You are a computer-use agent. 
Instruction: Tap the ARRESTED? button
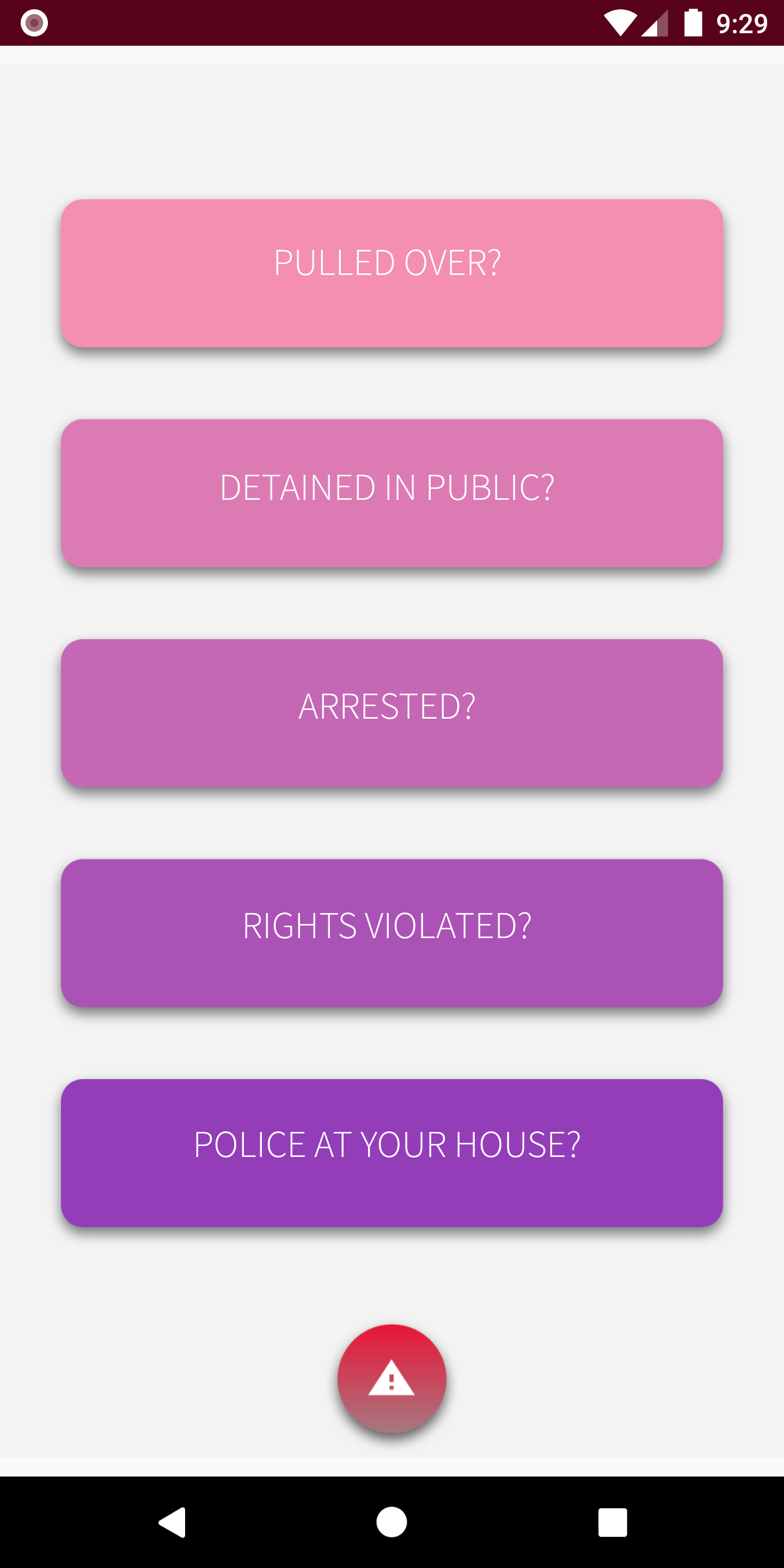pyautogui.click(x=392, y=713)
